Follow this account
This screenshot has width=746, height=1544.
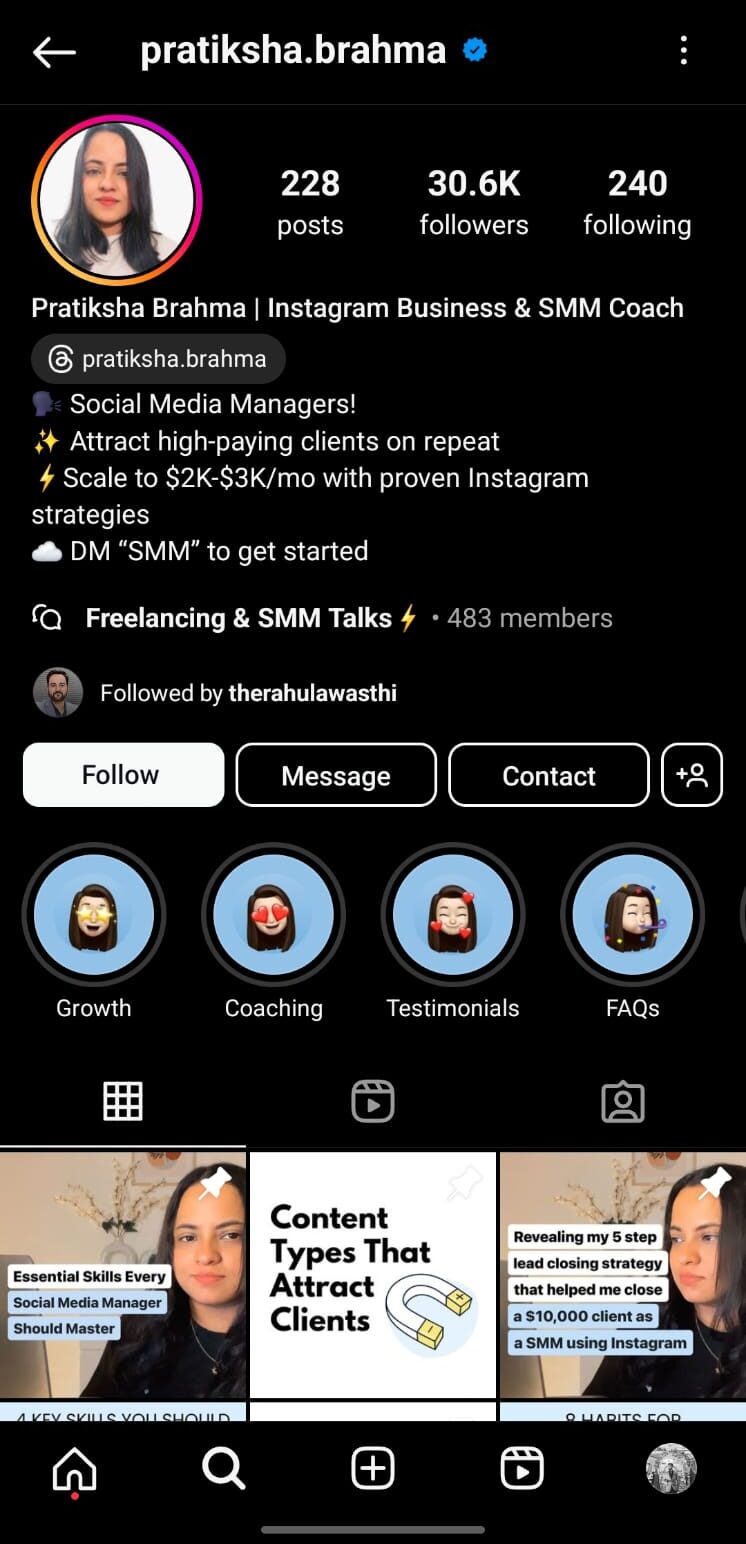pyautogui.click(x=123, y=775)
